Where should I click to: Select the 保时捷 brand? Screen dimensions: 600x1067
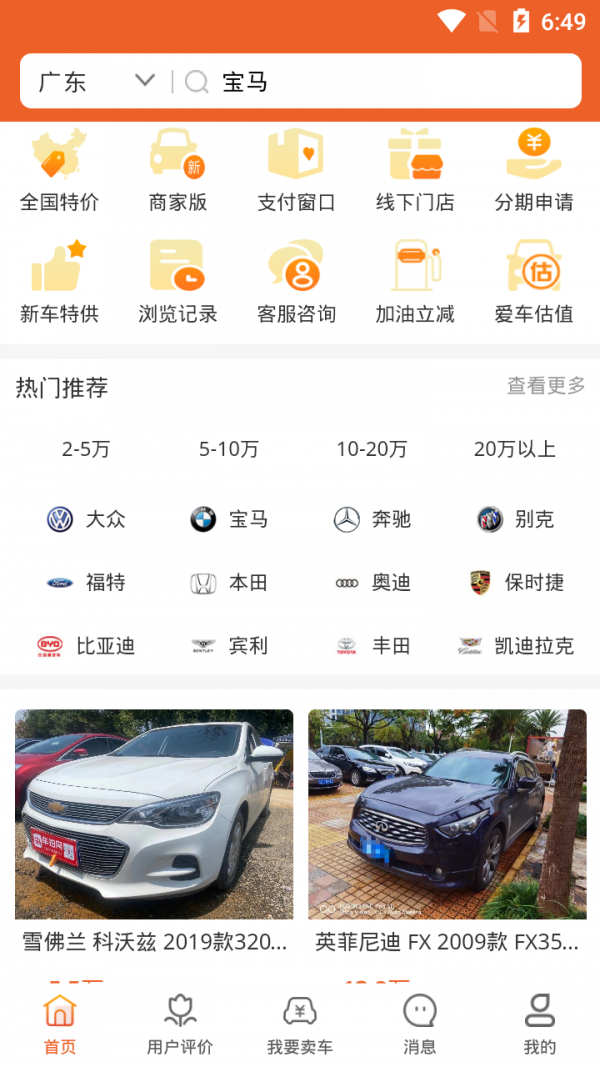click(516, 582)
